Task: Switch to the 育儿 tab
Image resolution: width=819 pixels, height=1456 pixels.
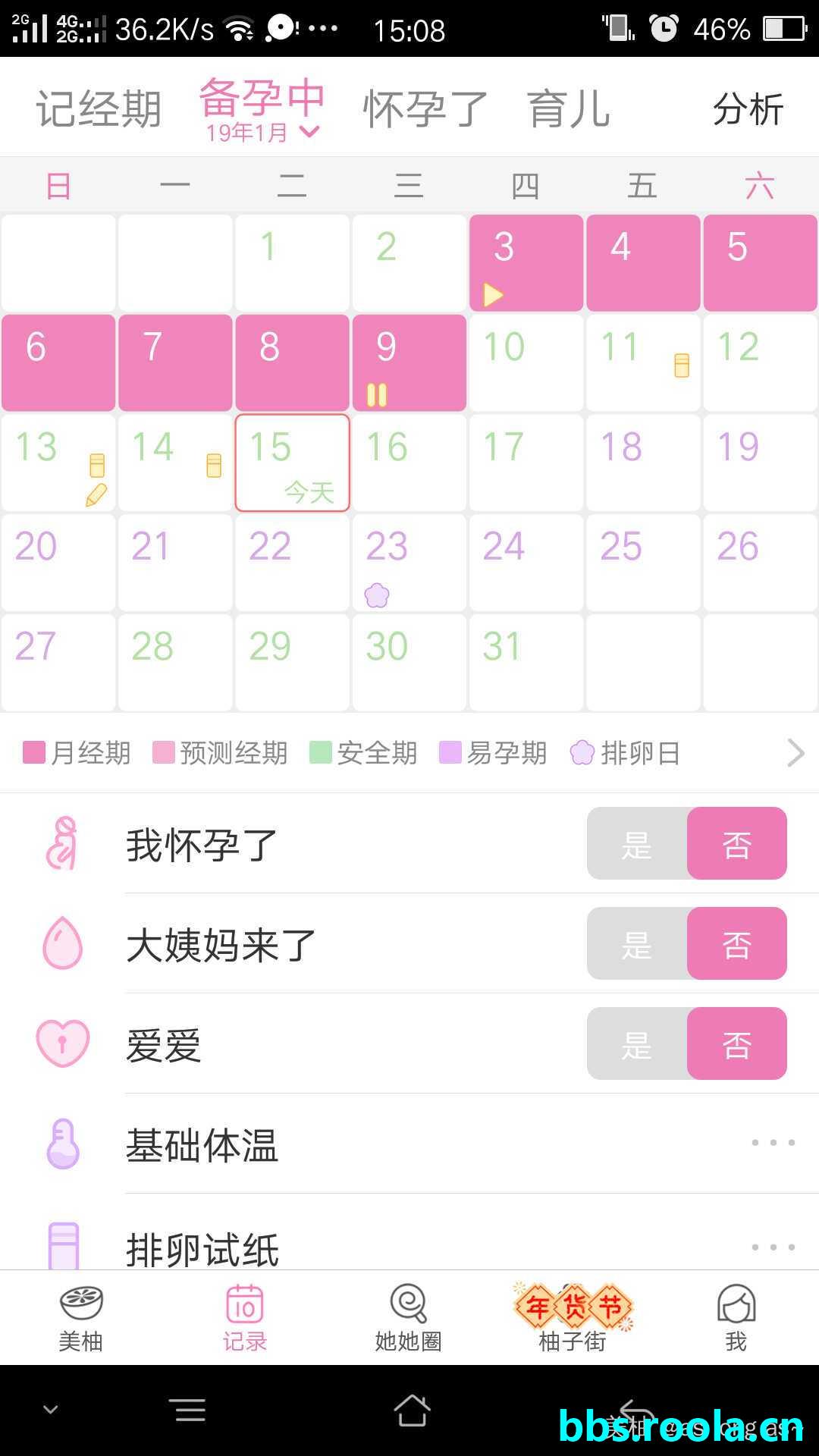Action: point(569,108)
